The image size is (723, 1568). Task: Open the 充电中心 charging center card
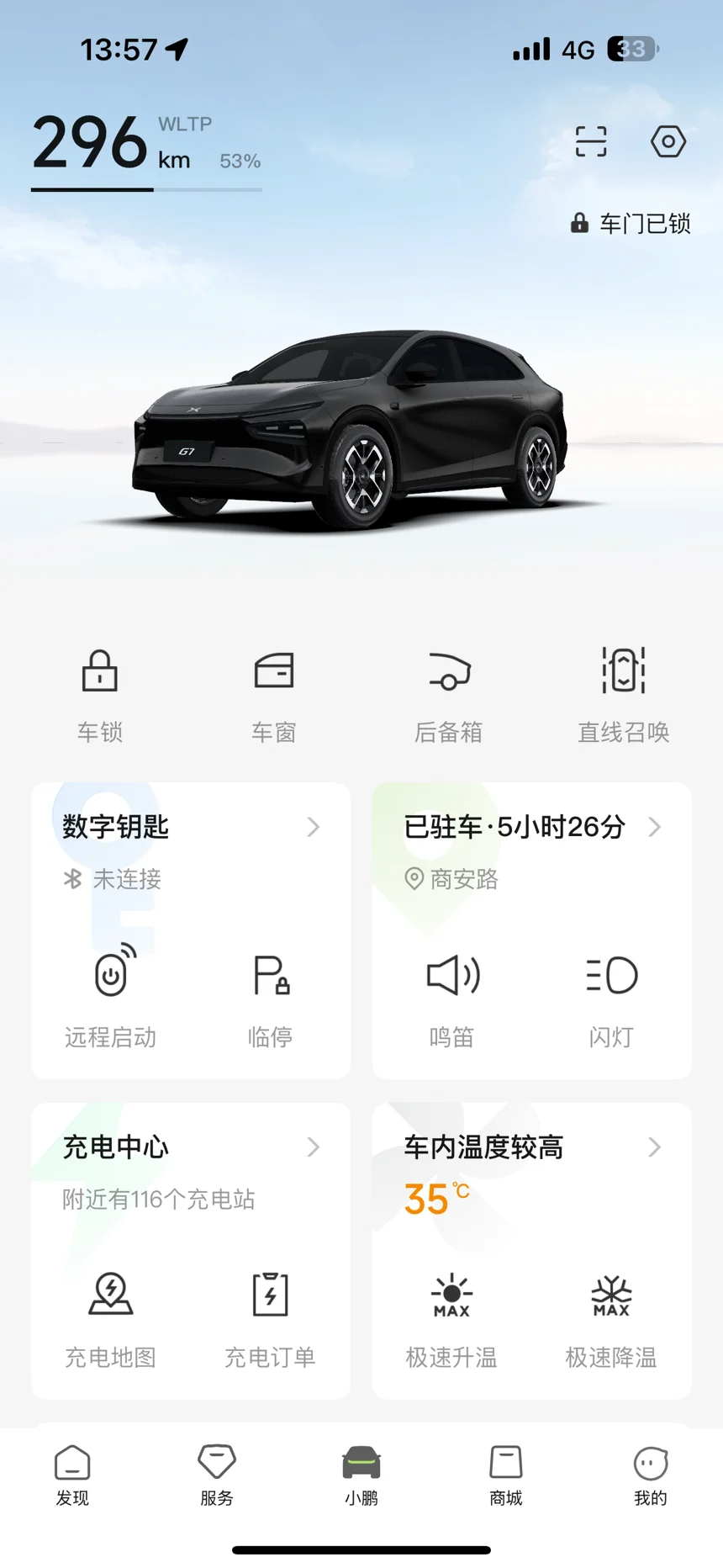[190, 1147]
